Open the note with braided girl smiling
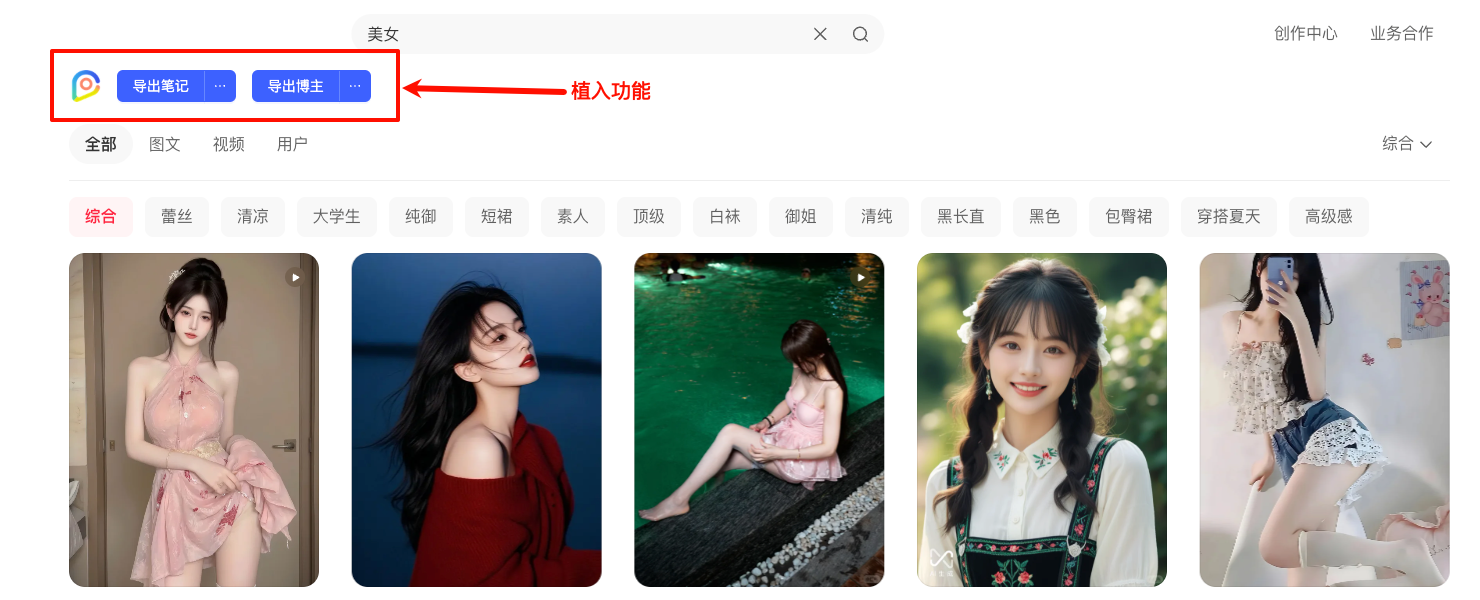The image size is (1480, 600). 1041,420
